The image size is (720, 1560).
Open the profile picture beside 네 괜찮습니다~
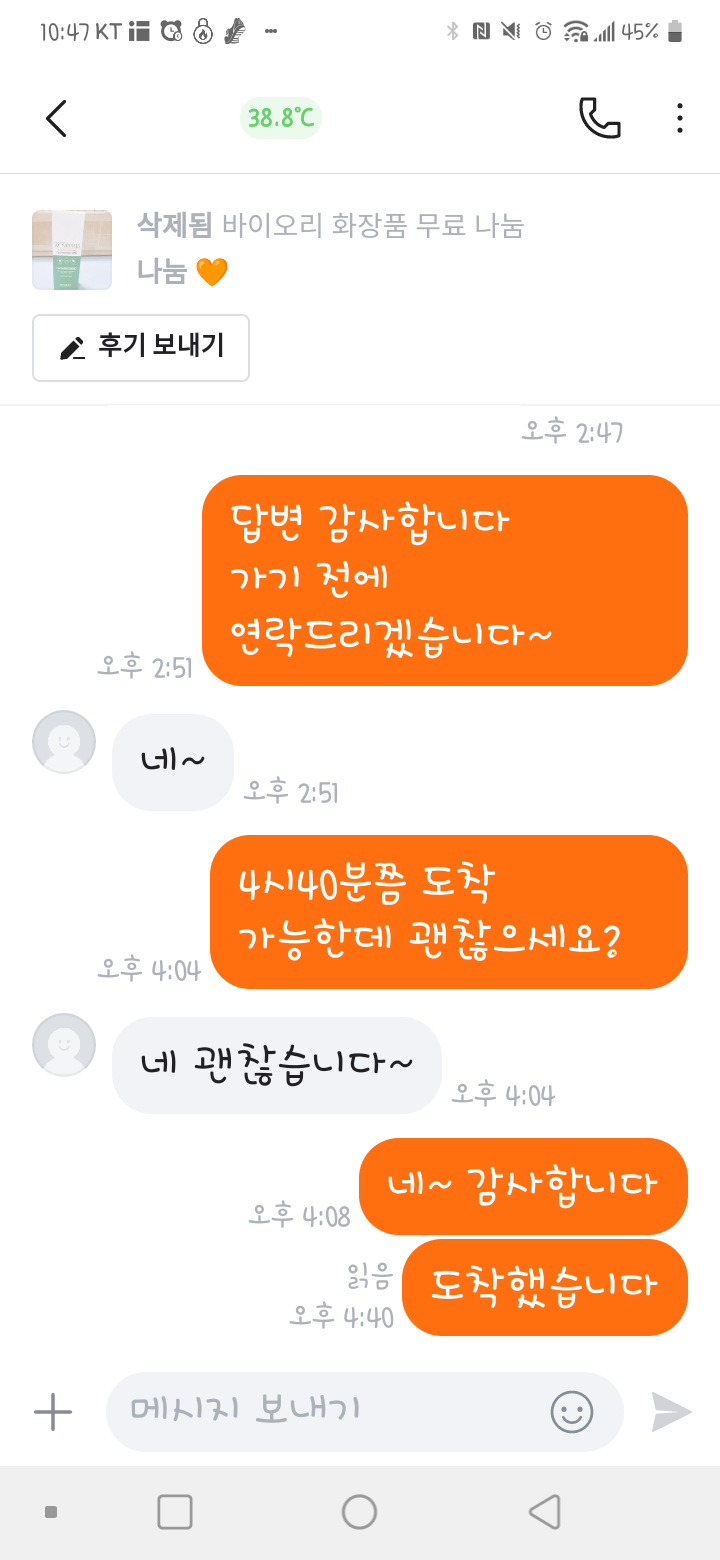64,1045
